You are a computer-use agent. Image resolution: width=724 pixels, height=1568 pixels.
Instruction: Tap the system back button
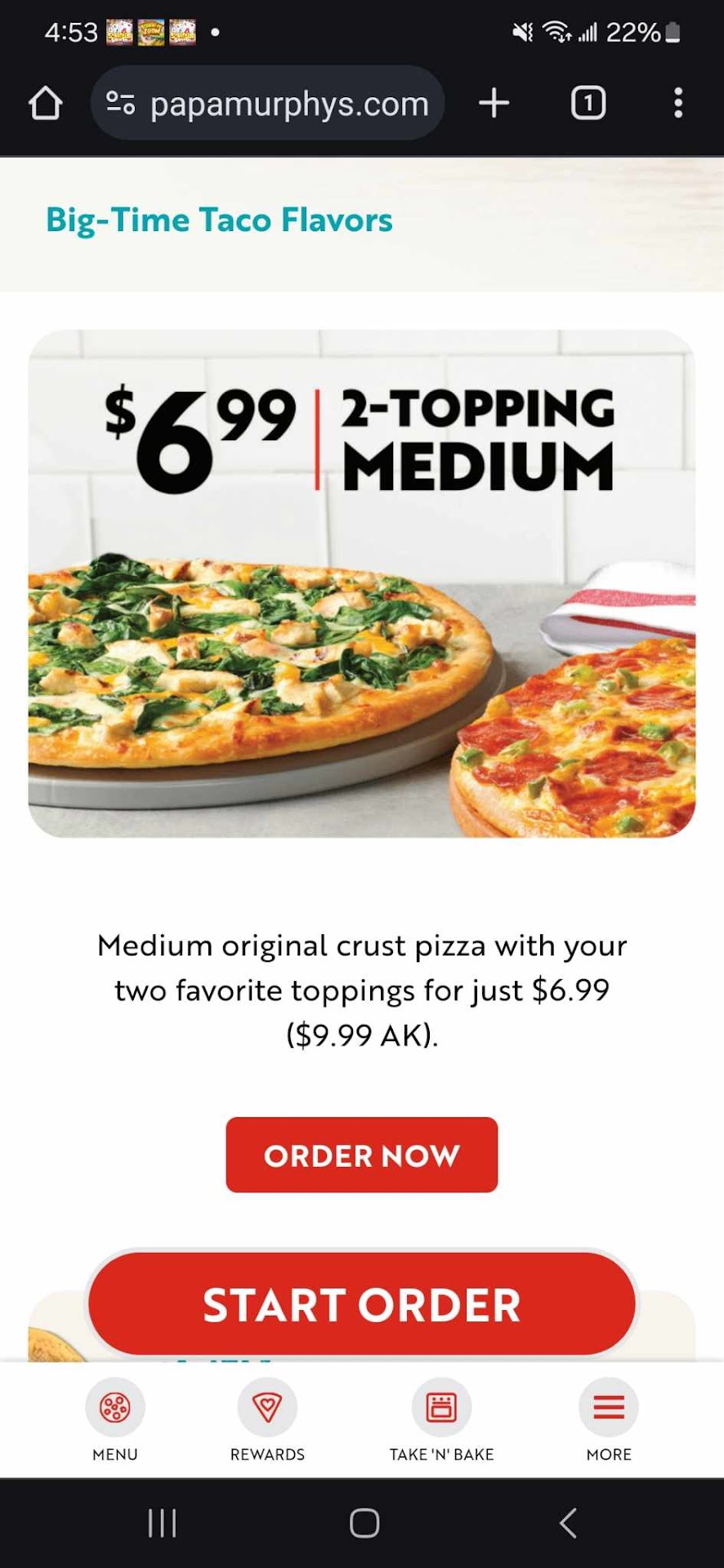coord(568,1523)
